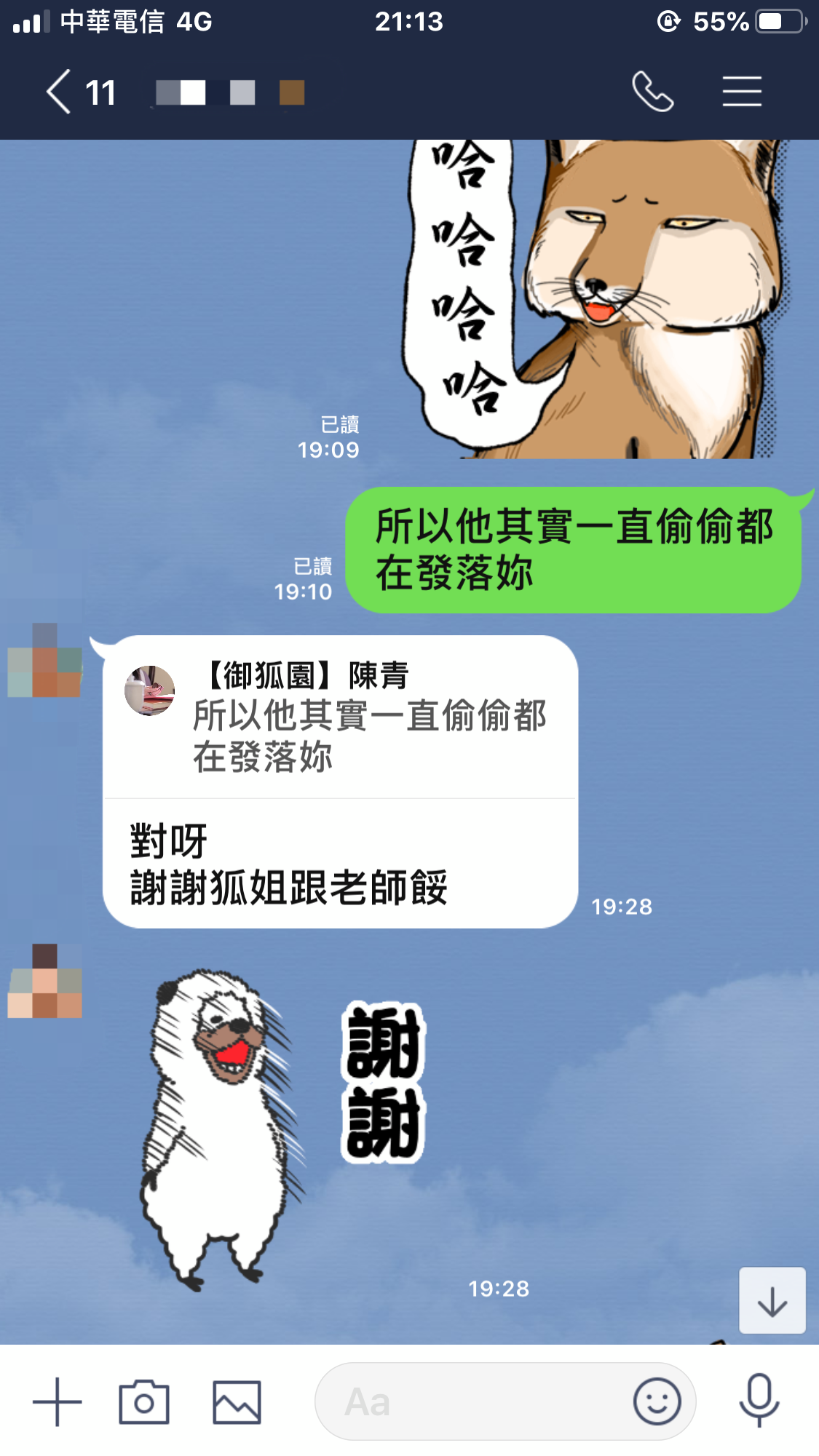The width and height of the screenshot is (819, 1456).
Task: Open the emoji sticker picker
Action: [657, 1402]
